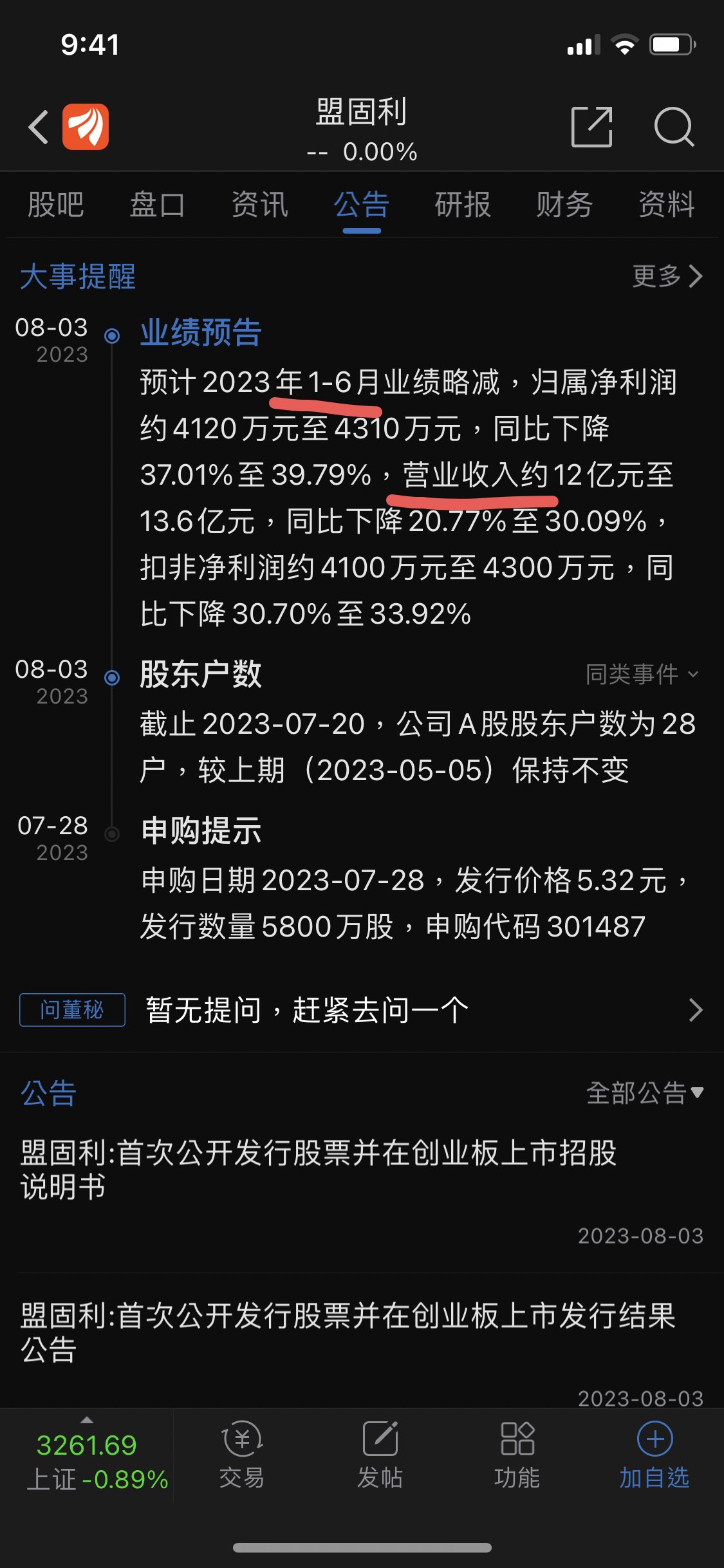724x1568 pixels.
Task: Select the 研报 tab
Action: tap(463, 205)
